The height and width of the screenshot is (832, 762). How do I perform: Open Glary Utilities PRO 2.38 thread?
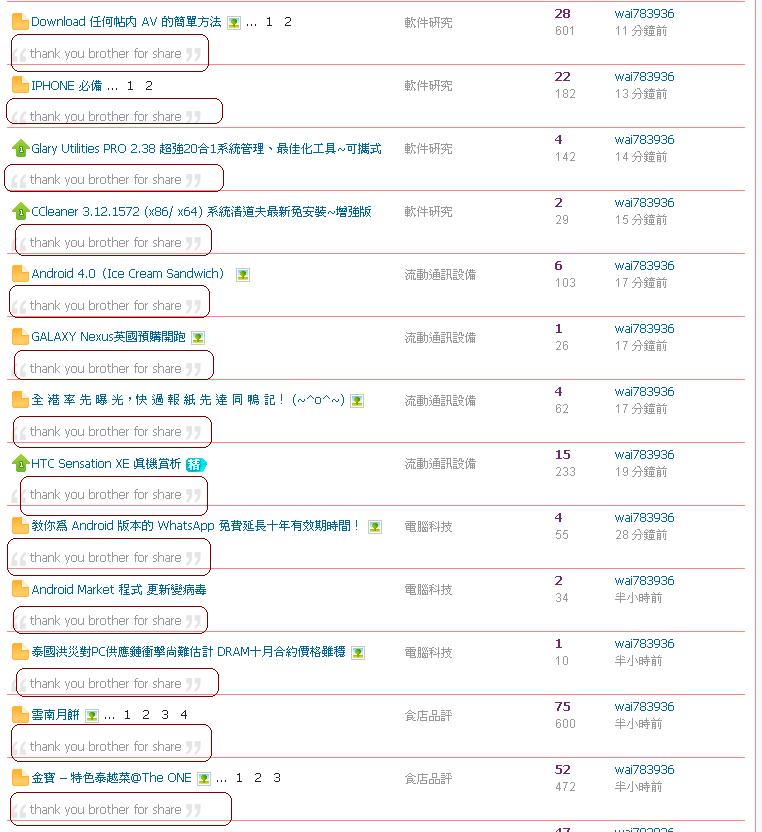click(206, 148)
